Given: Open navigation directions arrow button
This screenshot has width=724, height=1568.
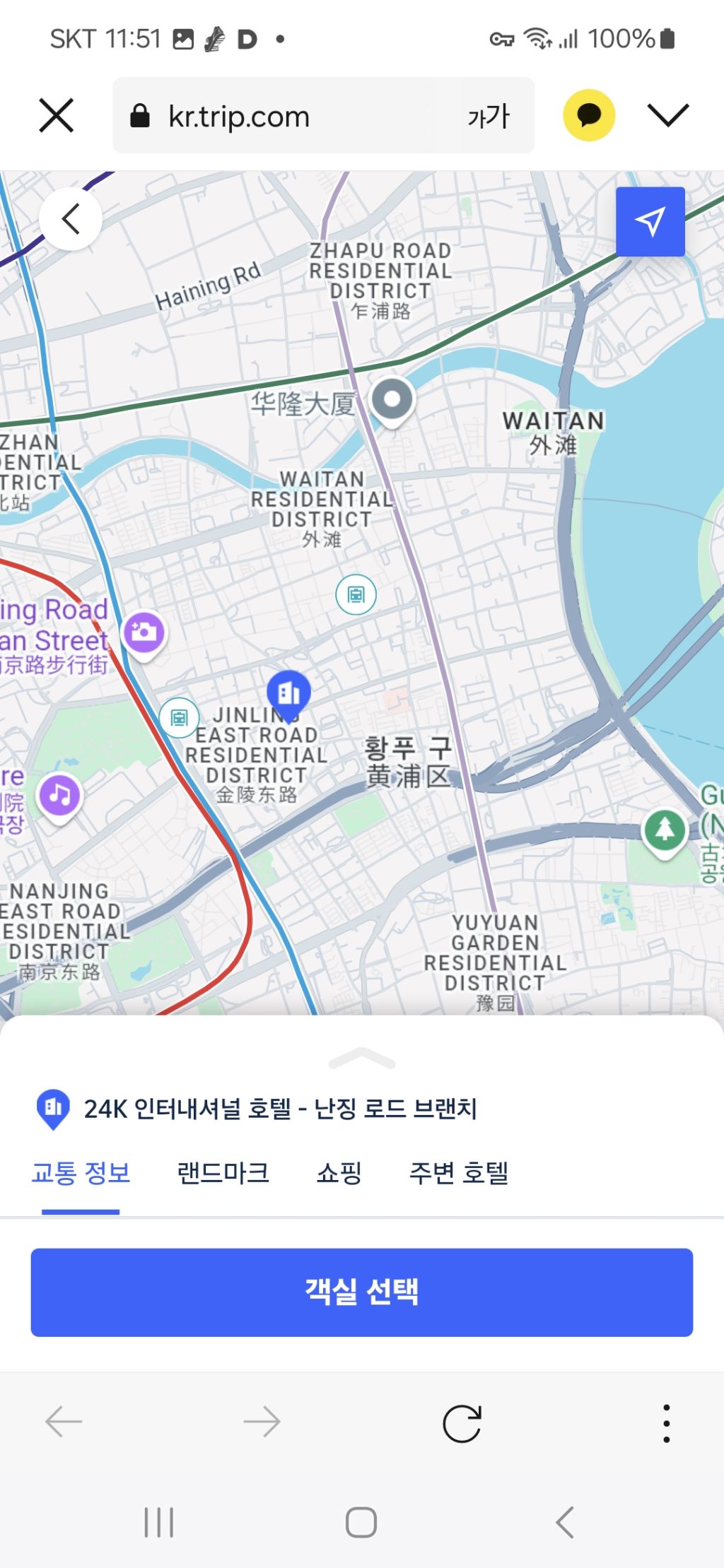Looking at the screenshot, I should (x=650, y=221).
